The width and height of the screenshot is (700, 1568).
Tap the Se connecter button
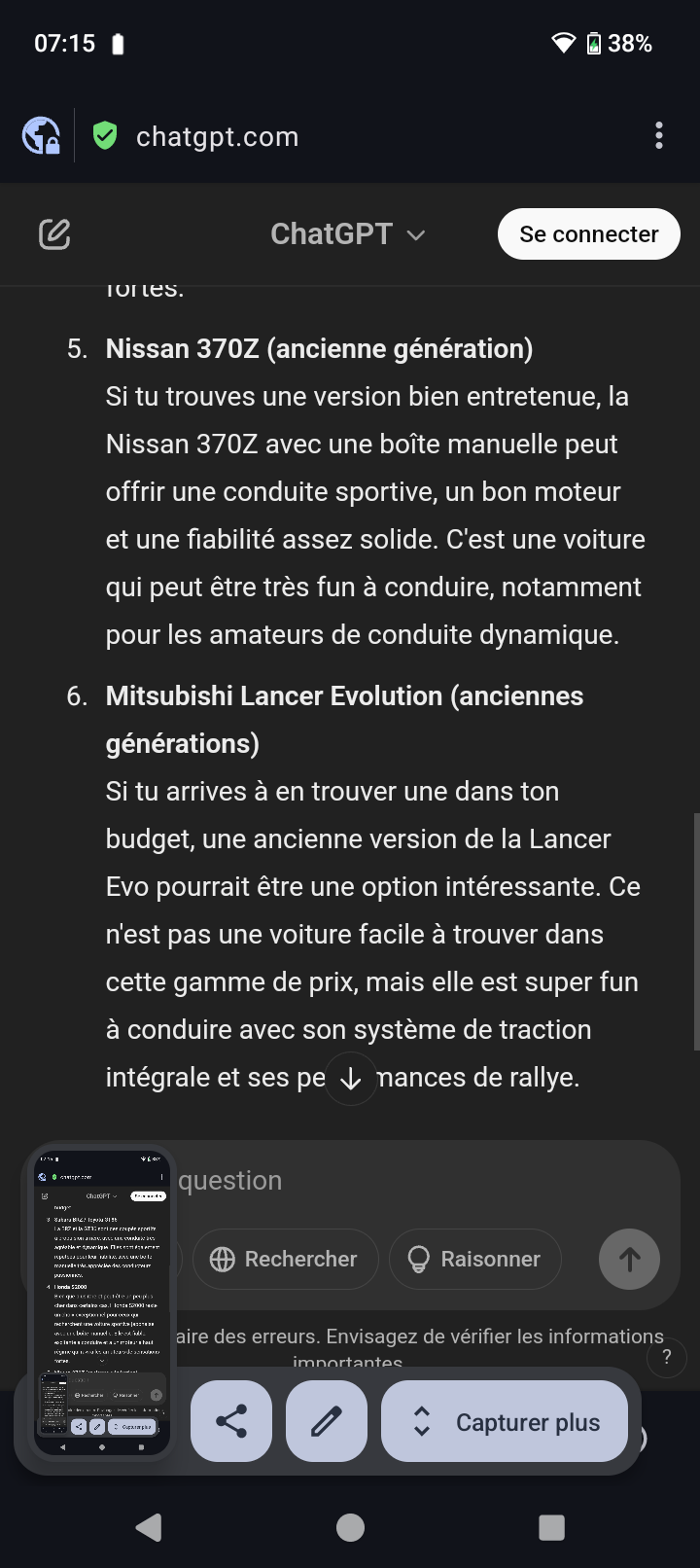point(588,234)
